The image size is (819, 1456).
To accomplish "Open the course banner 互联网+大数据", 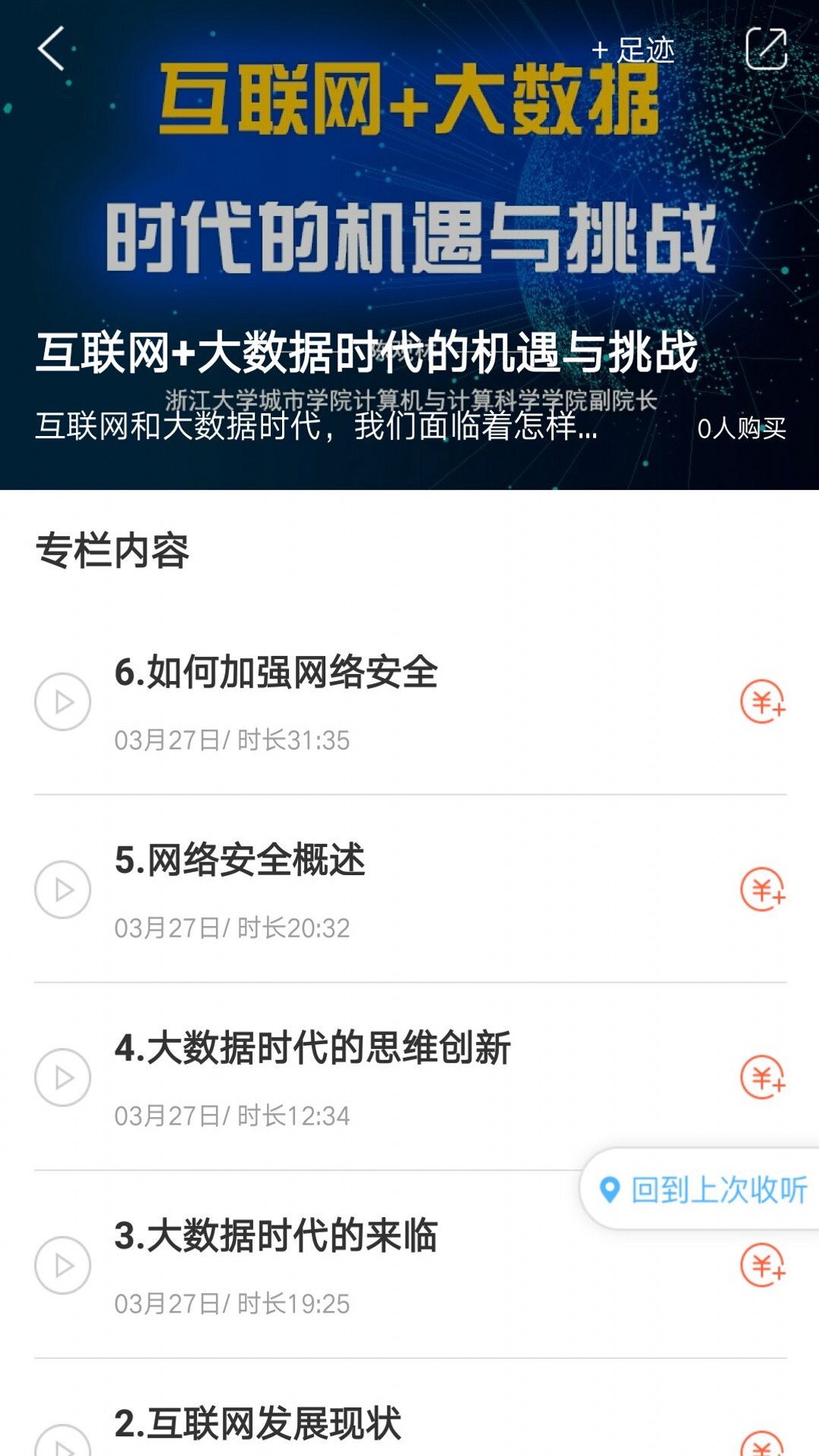I will [x=409, y=190].
